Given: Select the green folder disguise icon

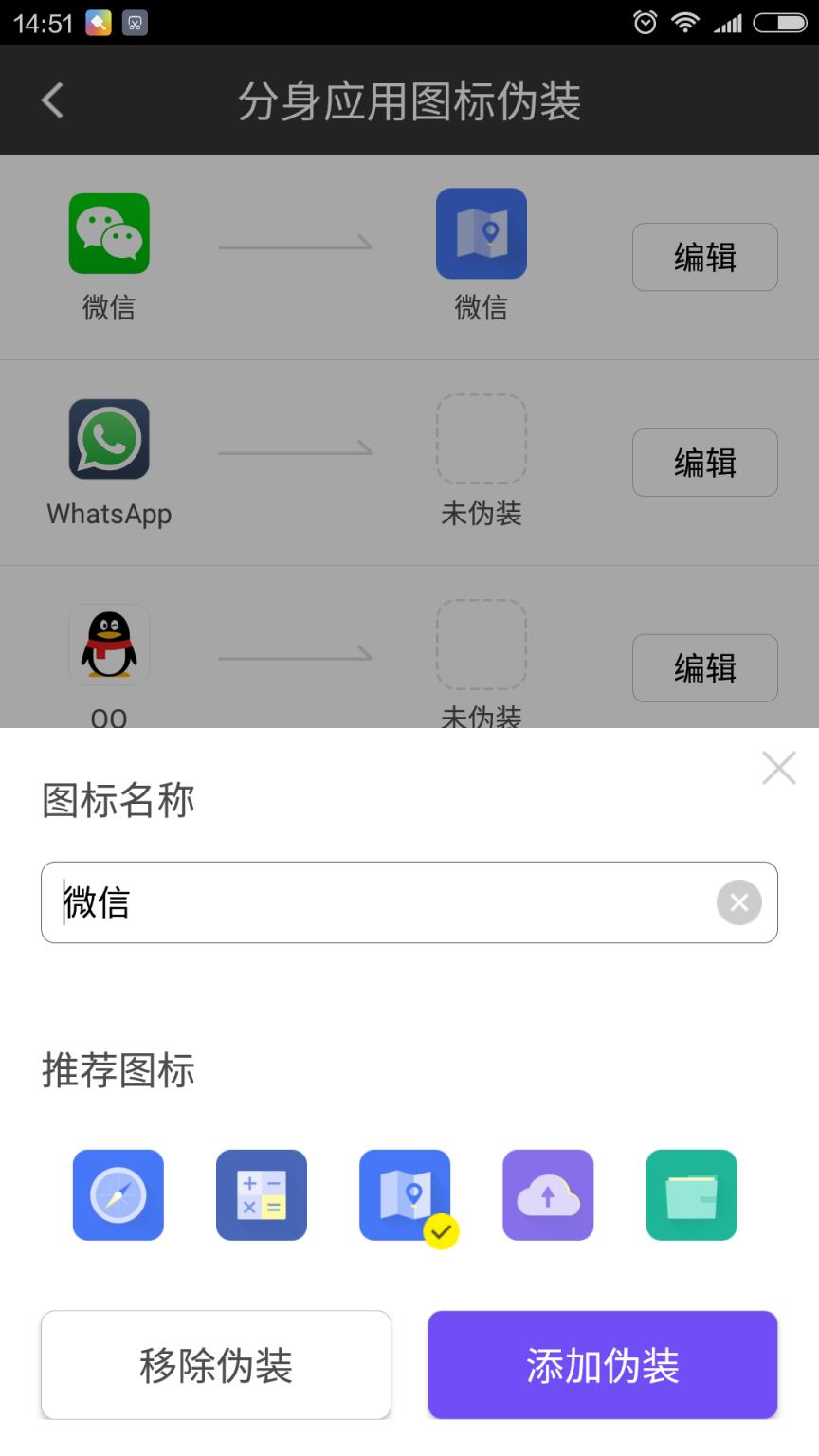Looking at the screenshot, I should click(x=691, y=1195).
